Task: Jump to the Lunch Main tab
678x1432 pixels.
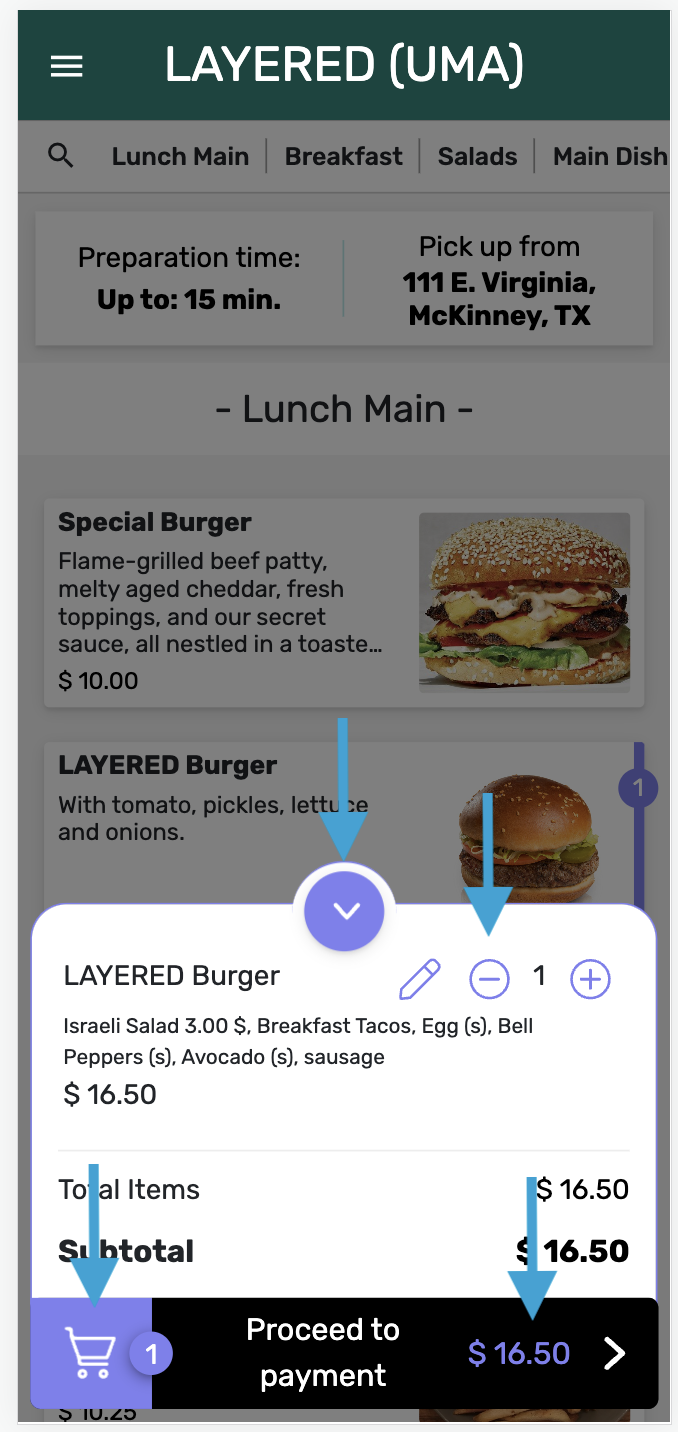Action: point(180,157)
